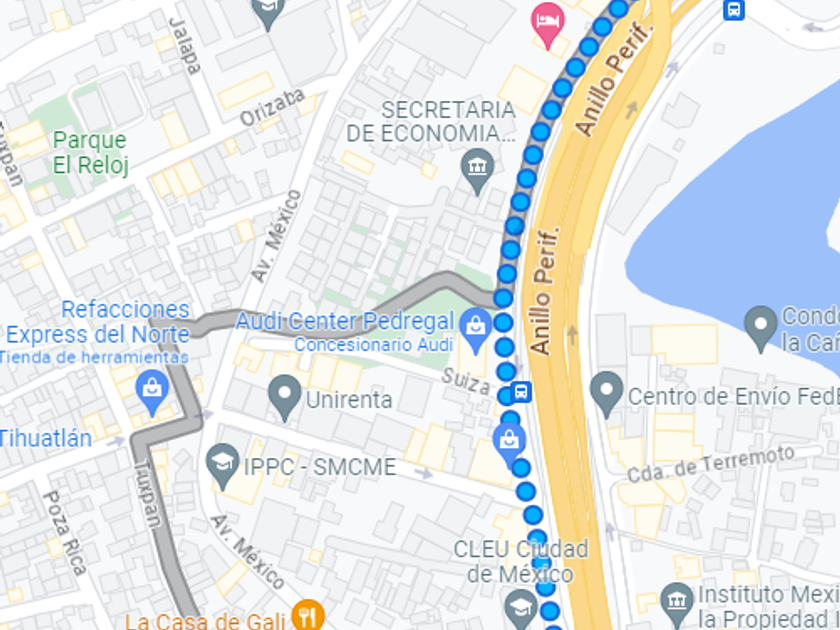Tap the bus stop icon near Suiza
Viewport: 840px width, 630px height.
coord(521,392)
